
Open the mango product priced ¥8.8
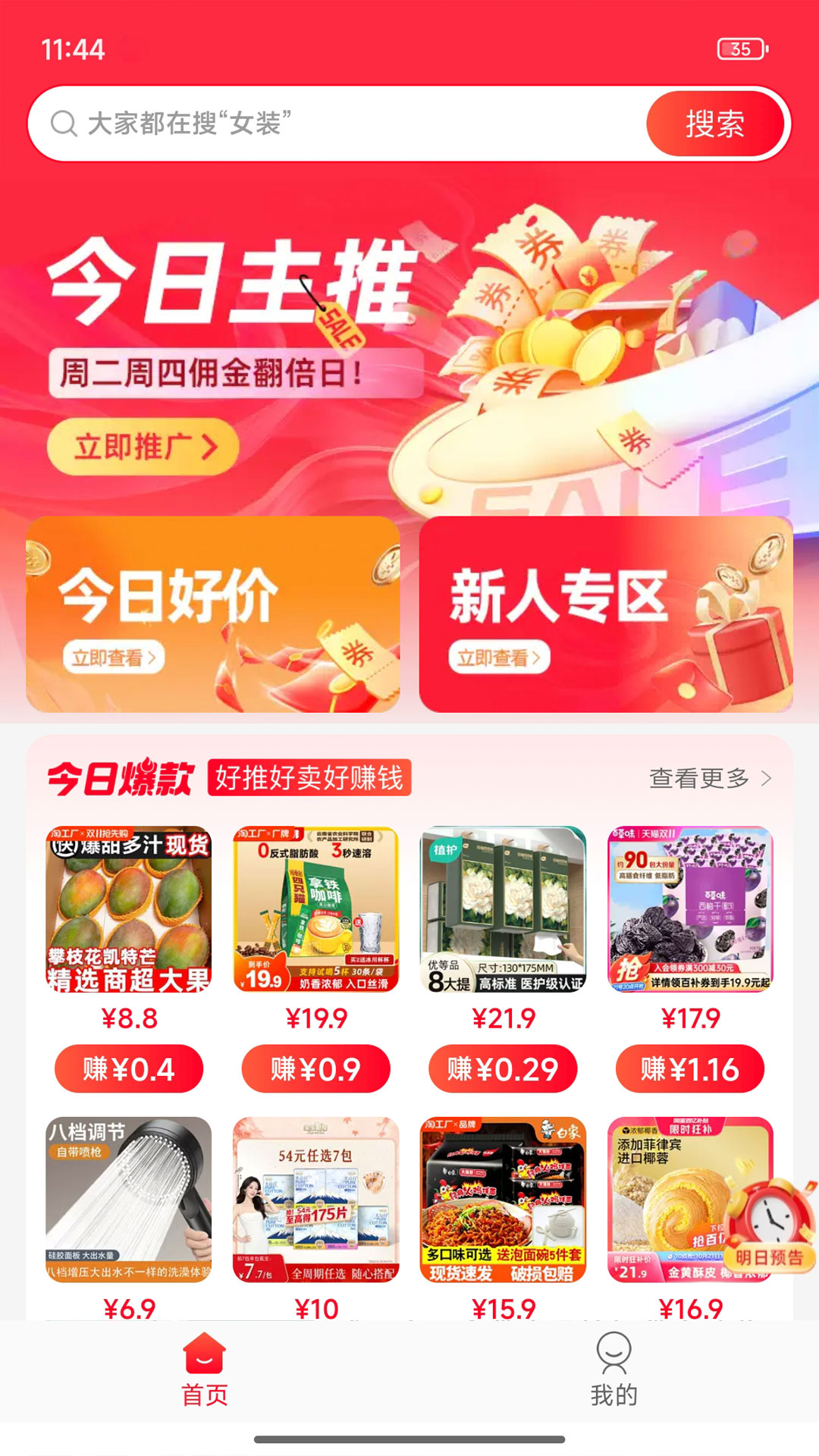pos(129,909)
